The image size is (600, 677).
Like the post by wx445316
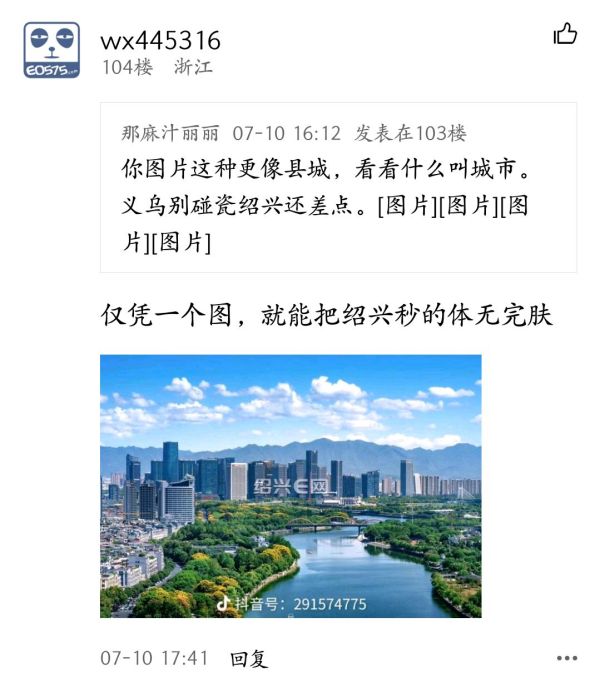click(565, 35)
